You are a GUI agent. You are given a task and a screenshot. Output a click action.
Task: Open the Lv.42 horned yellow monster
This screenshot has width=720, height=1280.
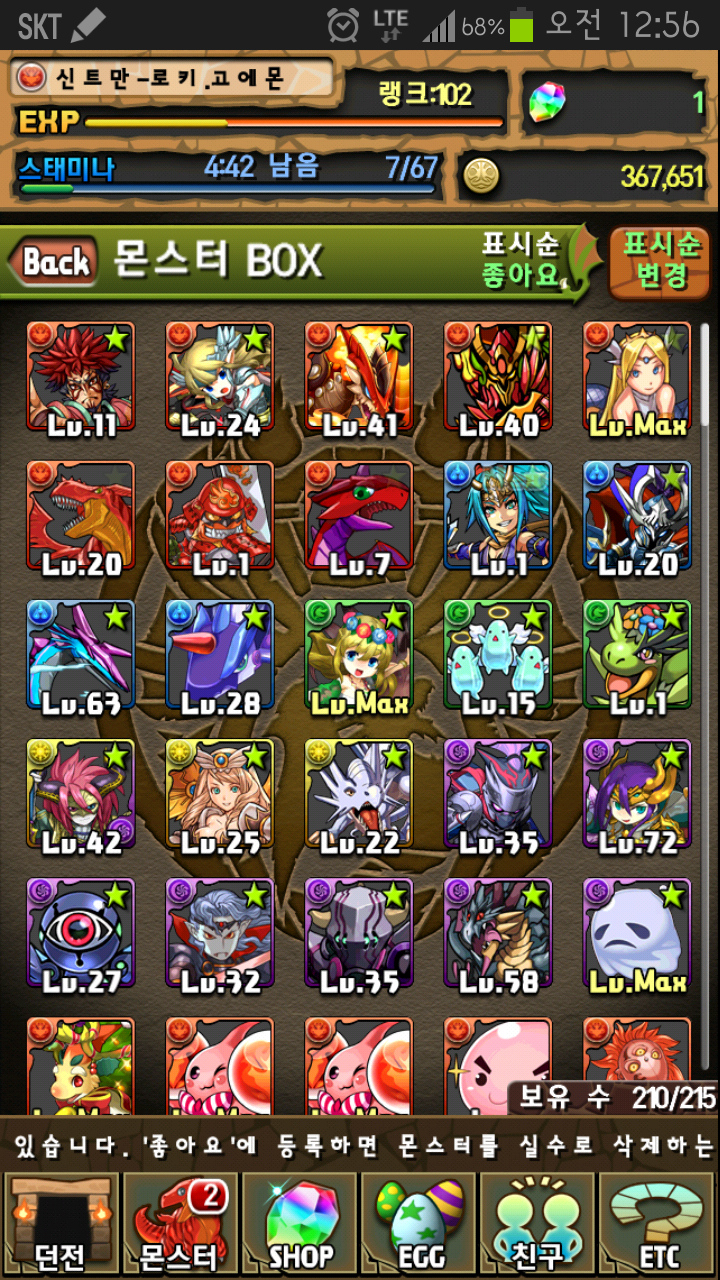point(80,793)
